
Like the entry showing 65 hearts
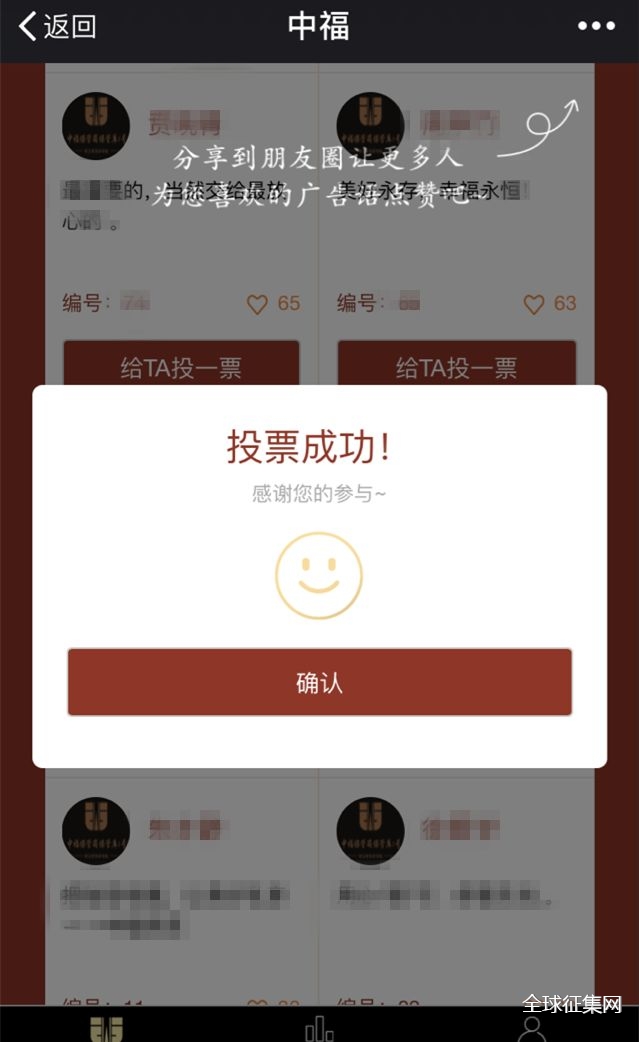[257, 304]
